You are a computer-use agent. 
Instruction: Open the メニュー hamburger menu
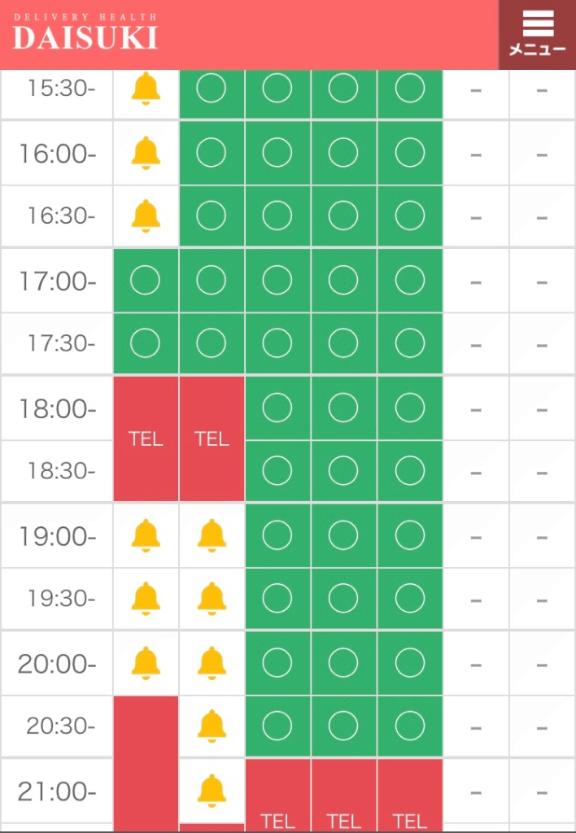pyautogui.click(x=537, y=35)
